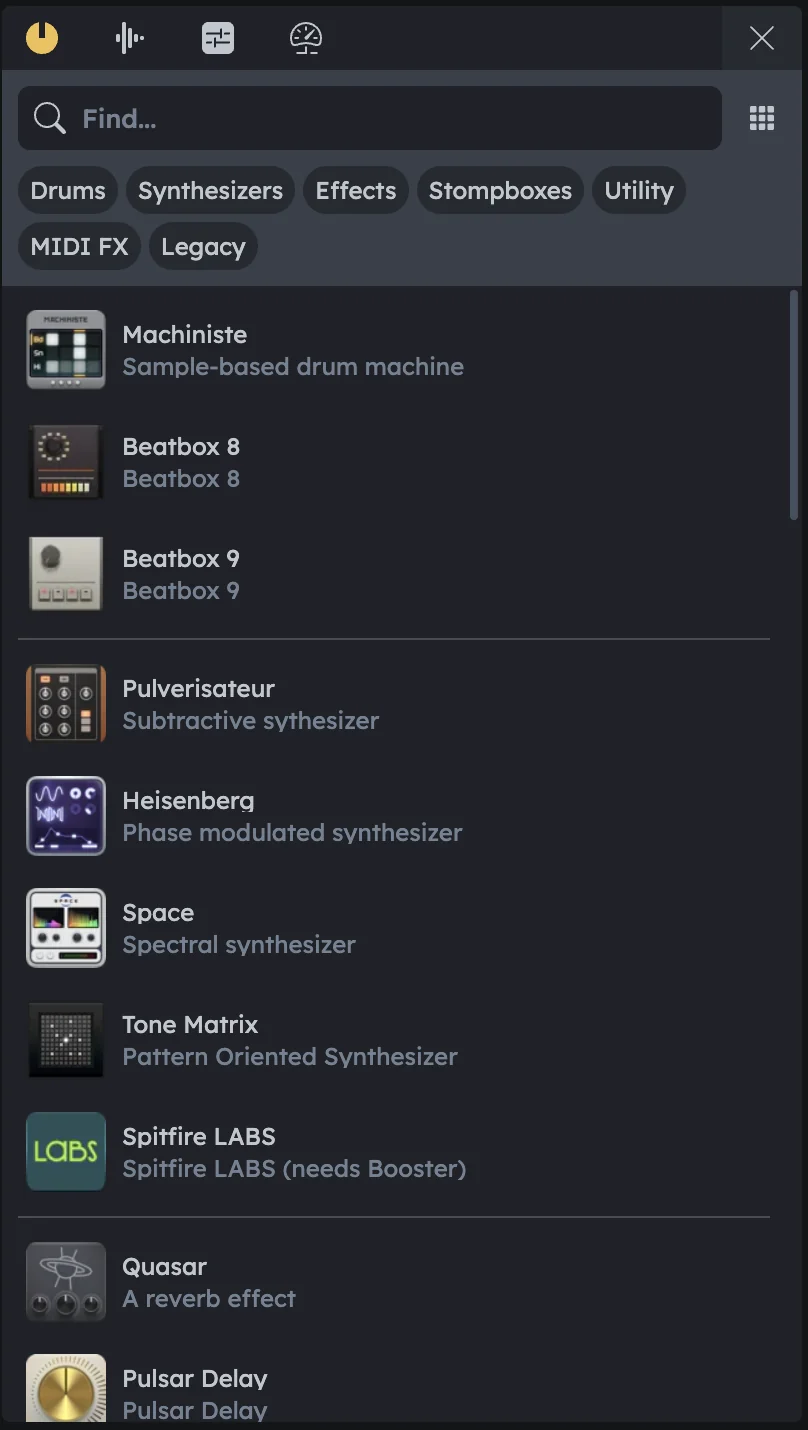Screen dimensions: 808x1430
Task: Toggle the Utility filter
Action: 638,189
